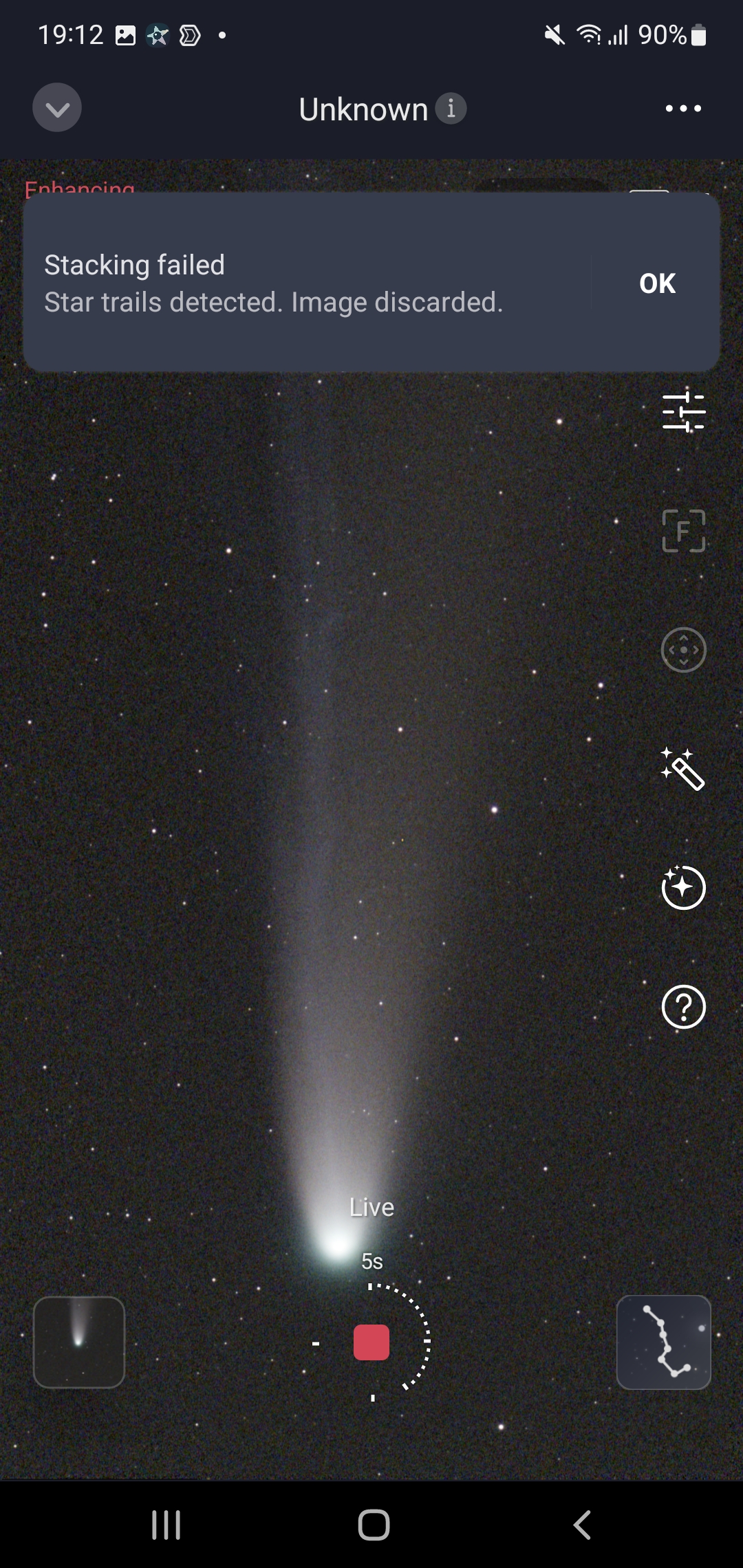Tap the magic wand enhance icon
743x1568 pixels.
click(683, 769)
